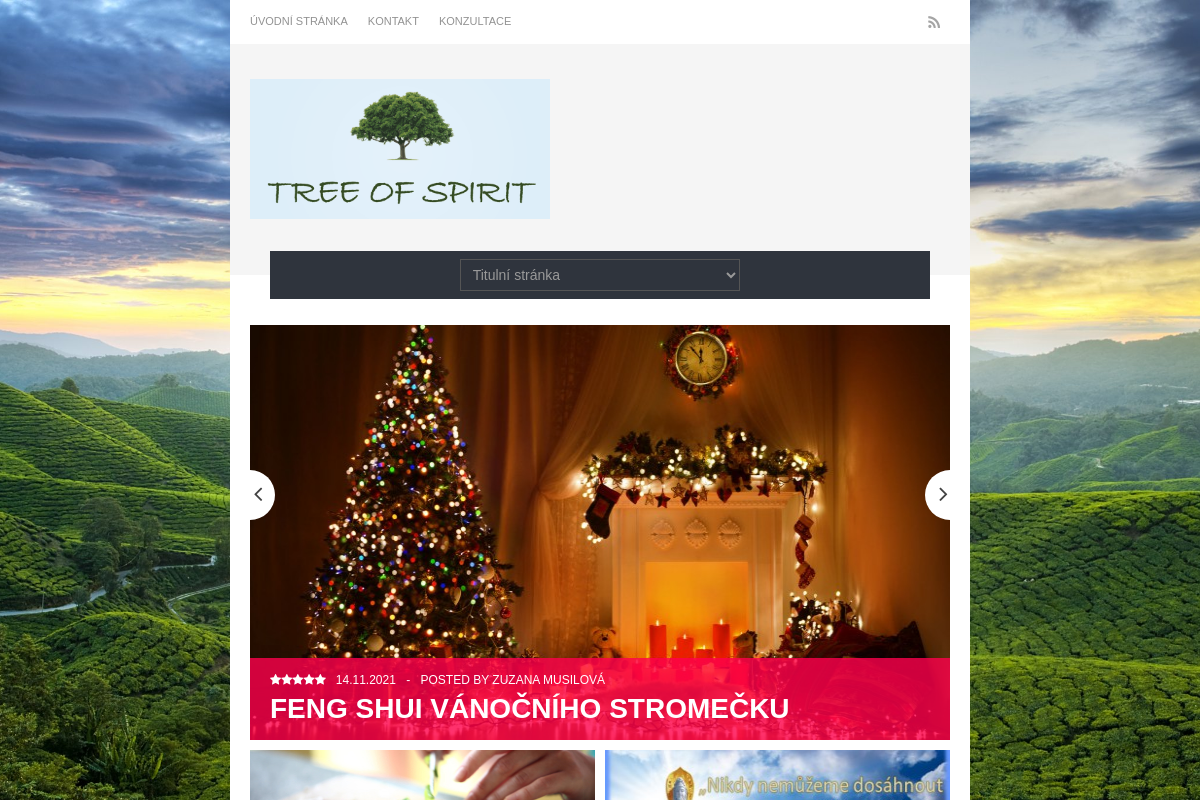Expand the Titulní stránka dropdown
The width and height of the screenshot is (1200, 800).
[x=600, y=275]
